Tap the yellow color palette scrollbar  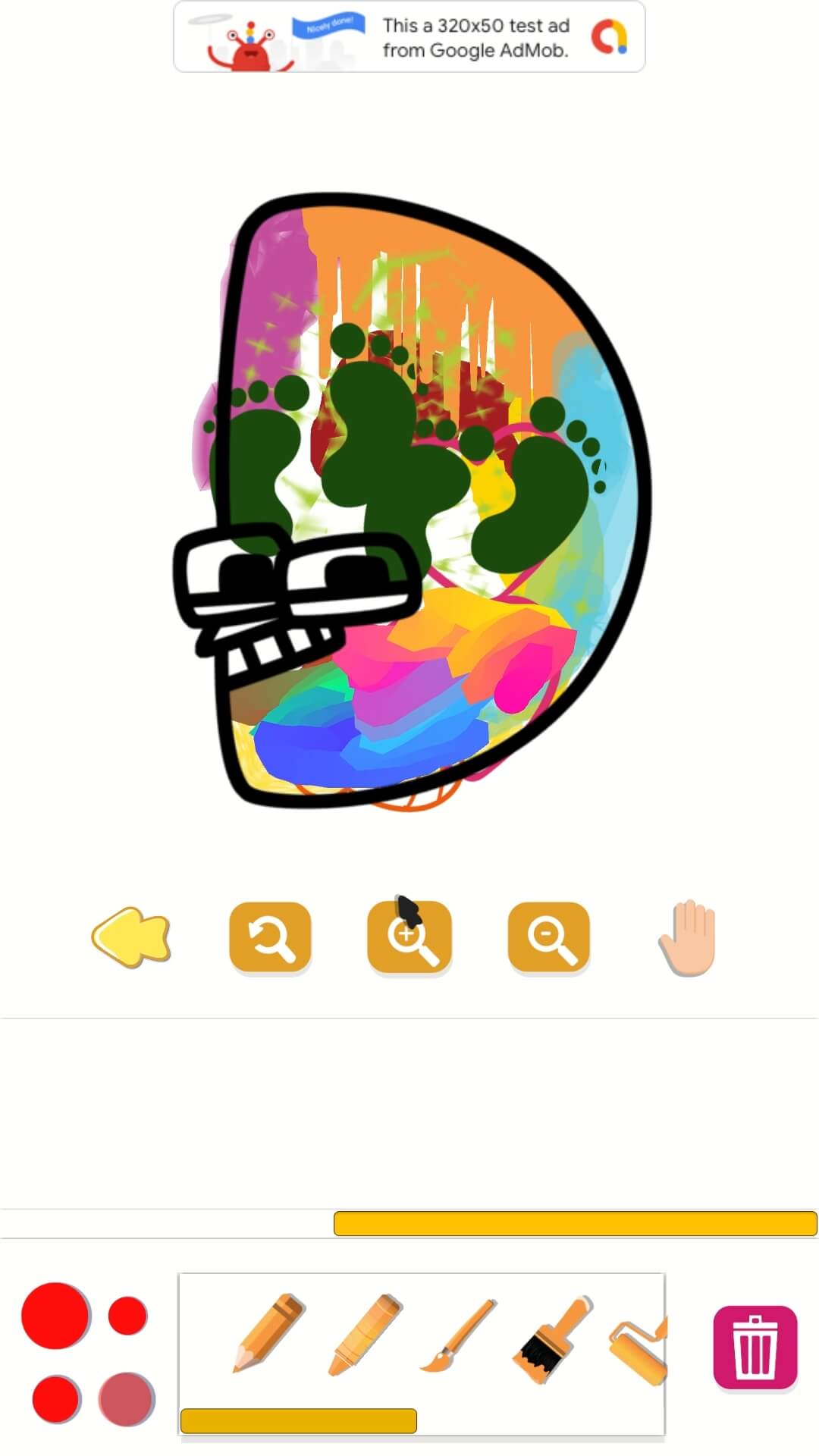(x=575, y=1223)
